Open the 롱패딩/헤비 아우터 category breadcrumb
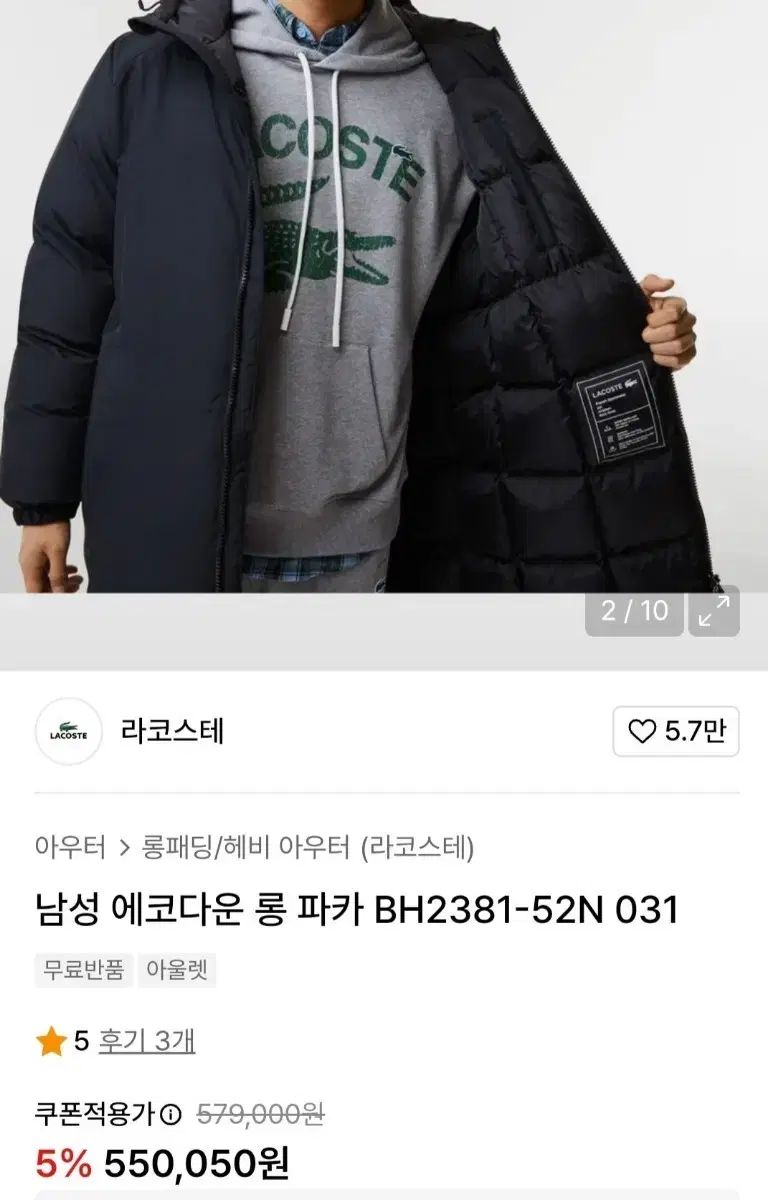Image resolution: width=768 pixels, height=1200 pixels. pyautogui.click(x=244, y=848)
